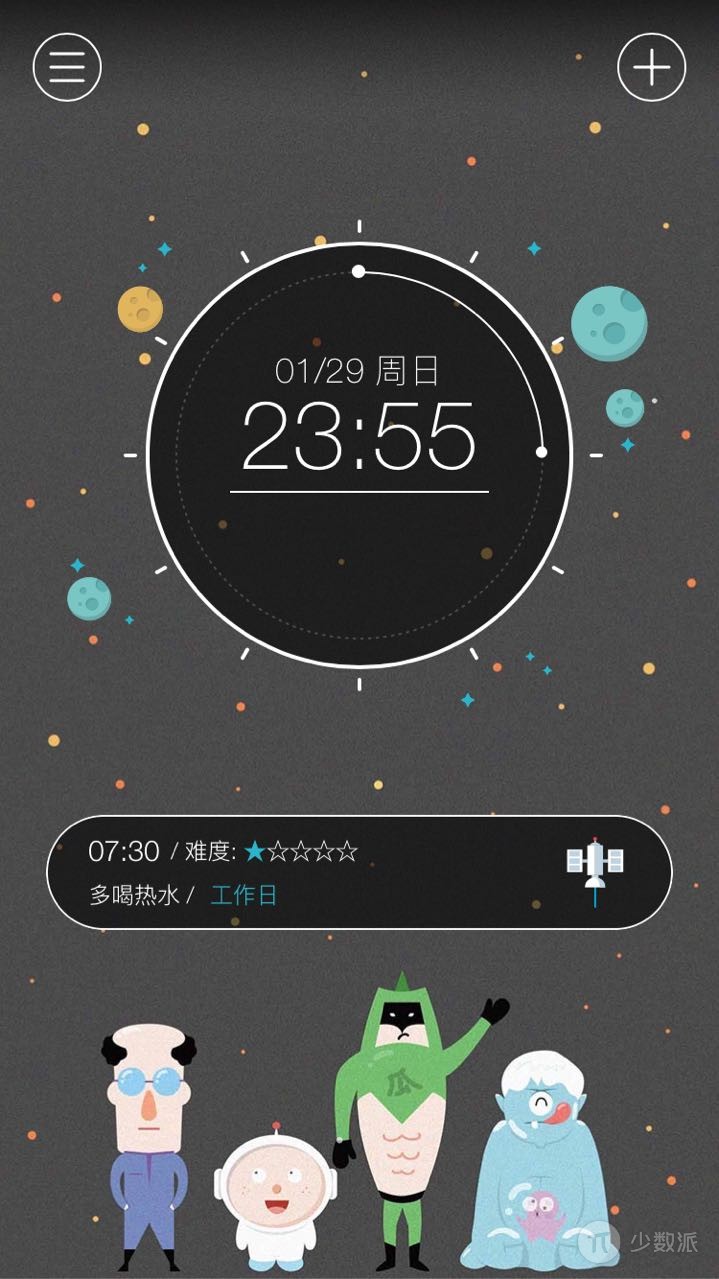The width and height of the screenshot is (719, 1279).
Task: Open the hamburger menu
Action: (67, 67)
